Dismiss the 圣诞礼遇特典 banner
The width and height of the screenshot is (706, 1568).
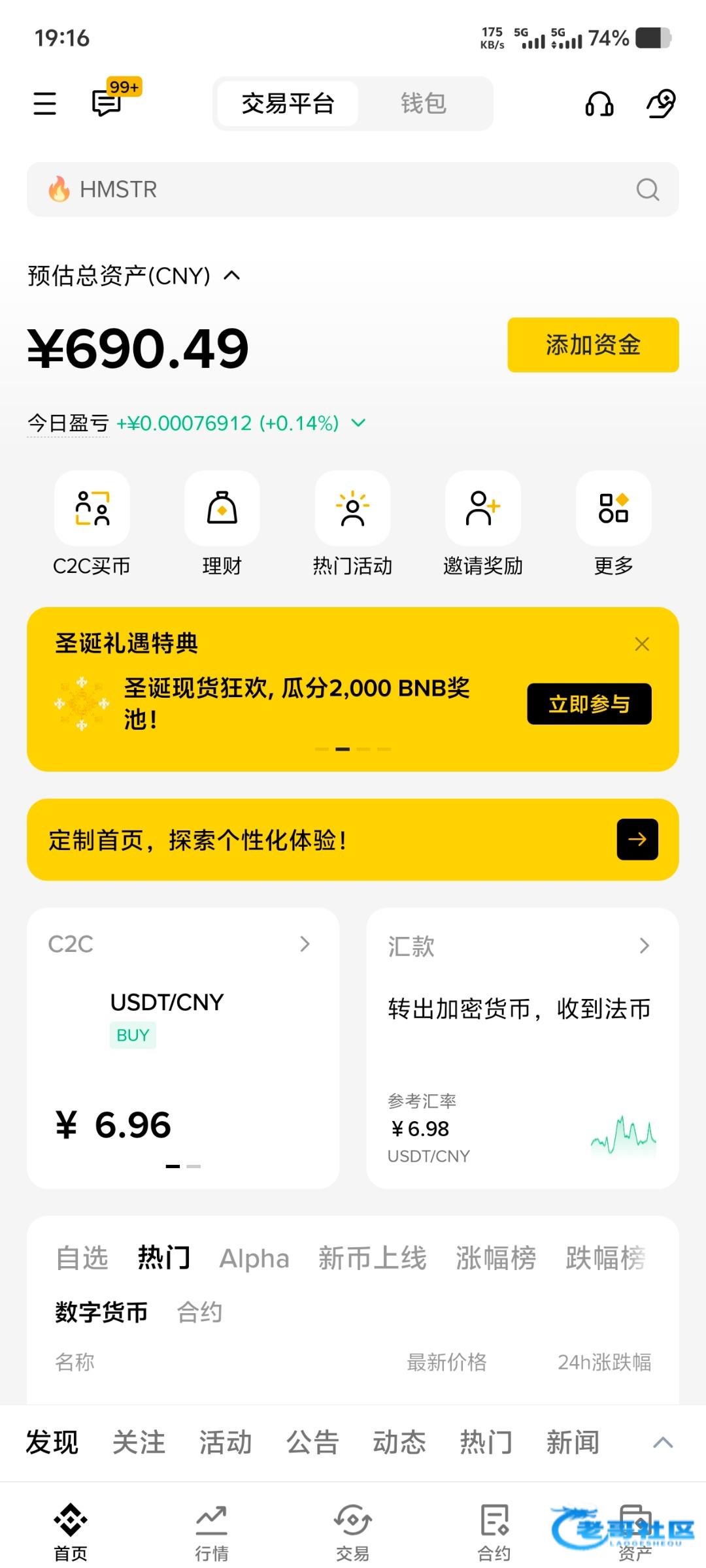click(642, 644)
